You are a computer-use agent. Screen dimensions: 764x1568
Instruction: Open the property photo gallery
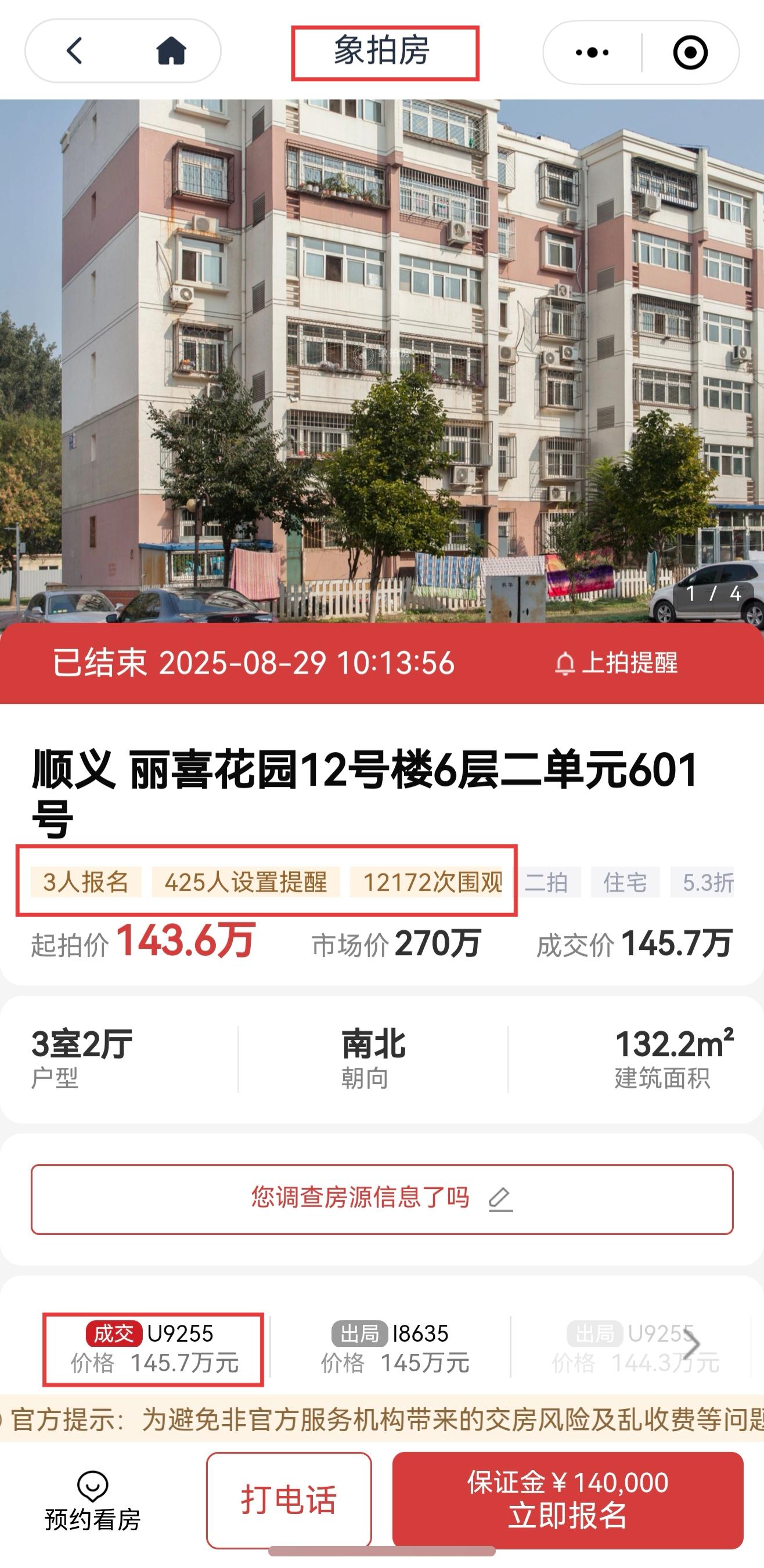381,360
